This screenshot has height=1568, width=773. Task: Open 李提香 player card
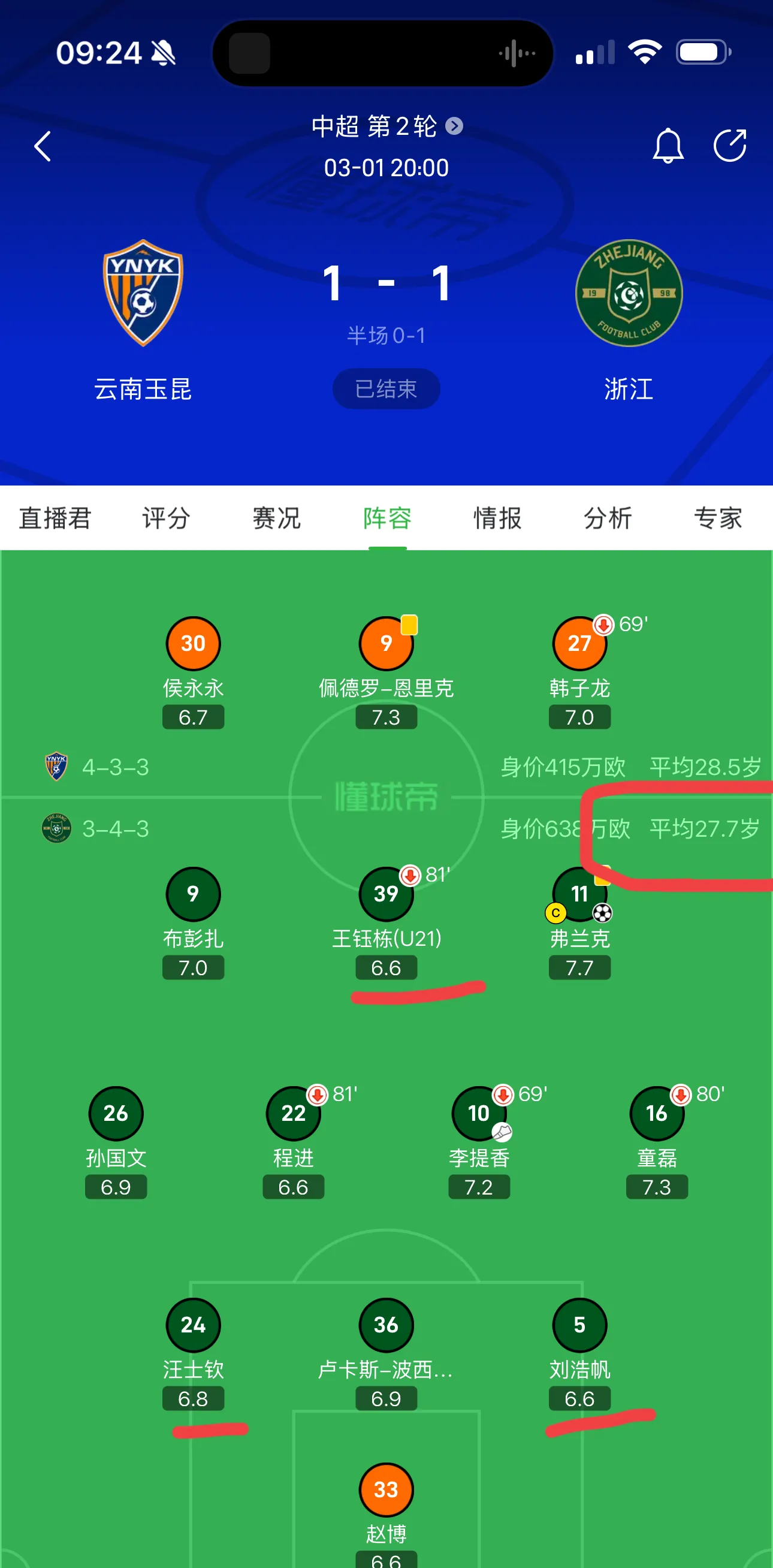[x=478, y=1114]
